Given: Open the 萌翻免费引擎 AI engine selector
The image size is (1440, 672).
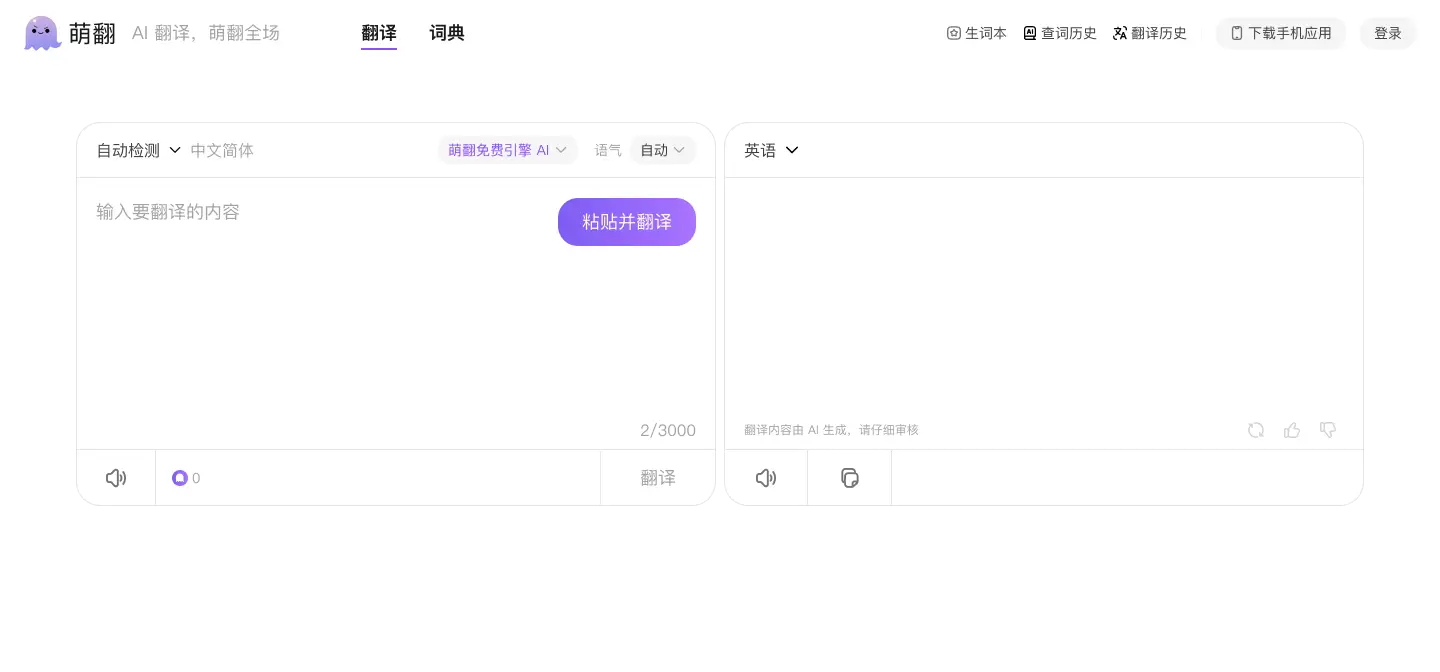Looking at the screenshot, I should click(507, 150).
